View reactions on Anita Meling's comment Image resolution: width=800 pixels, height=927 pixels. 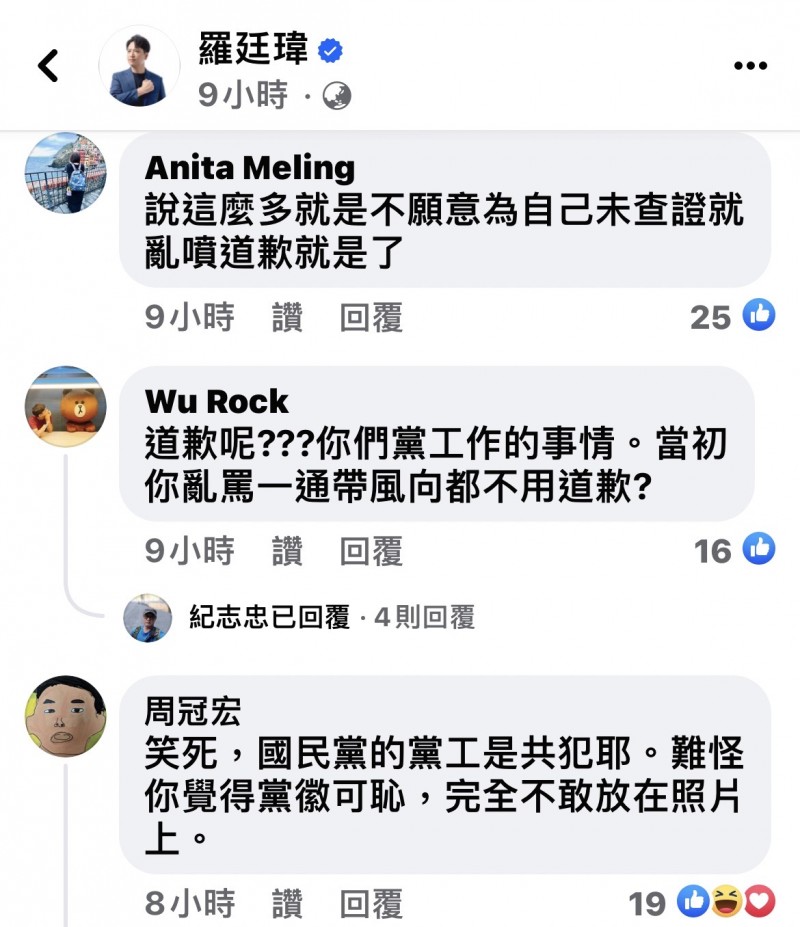click(732, 317)
